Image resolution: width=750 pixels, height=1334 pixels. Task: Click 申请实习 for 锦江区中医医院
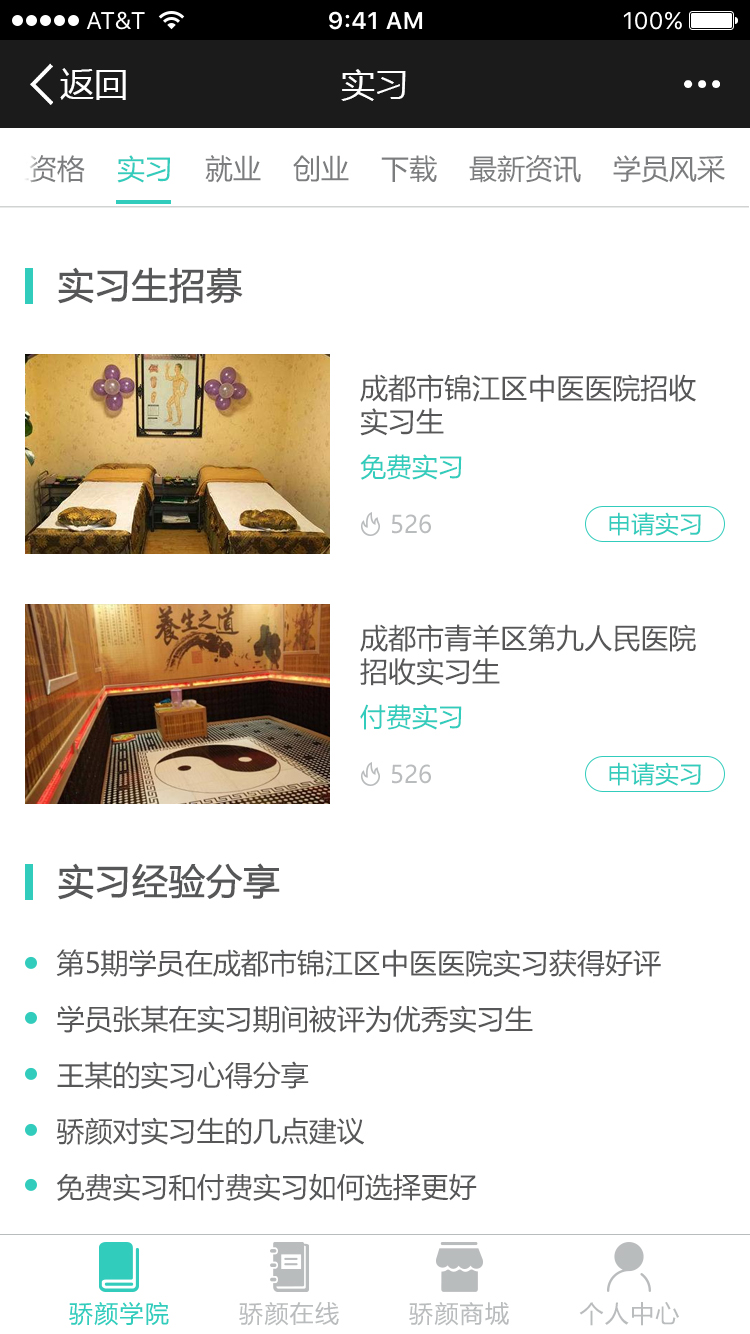pos(655,523)
